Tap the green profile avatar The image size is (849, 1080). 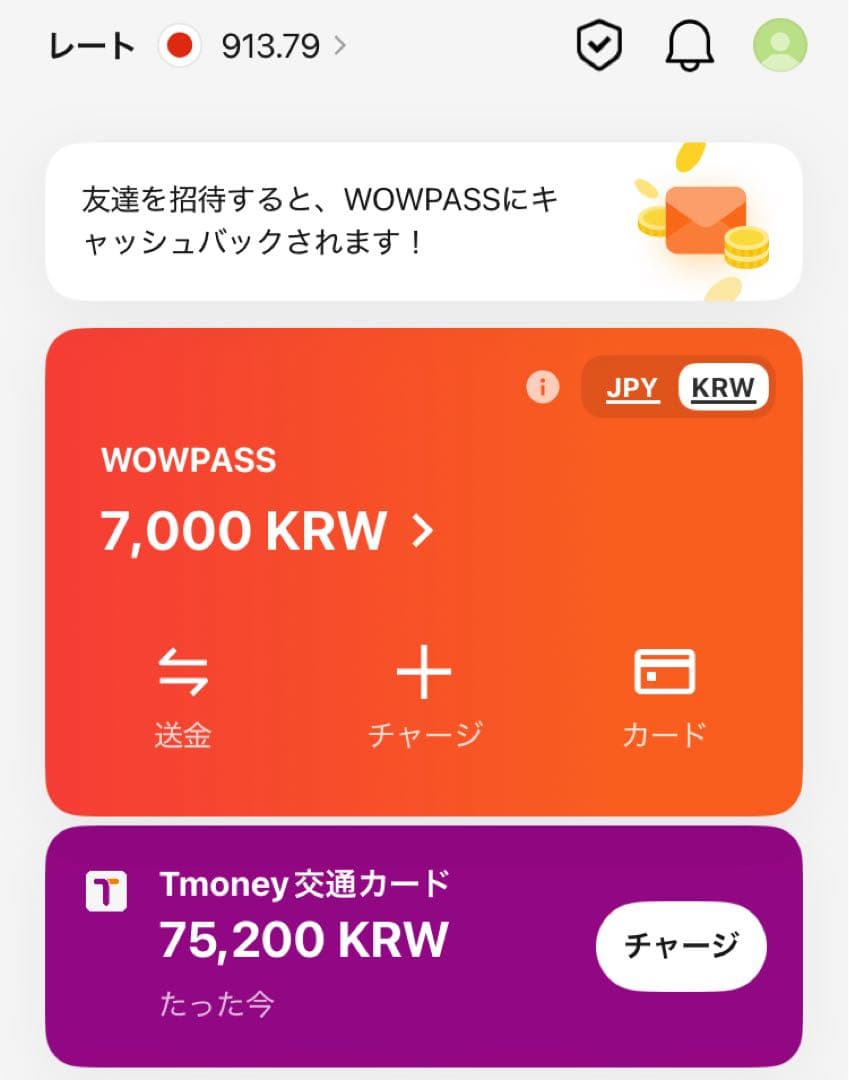(778, 44)
